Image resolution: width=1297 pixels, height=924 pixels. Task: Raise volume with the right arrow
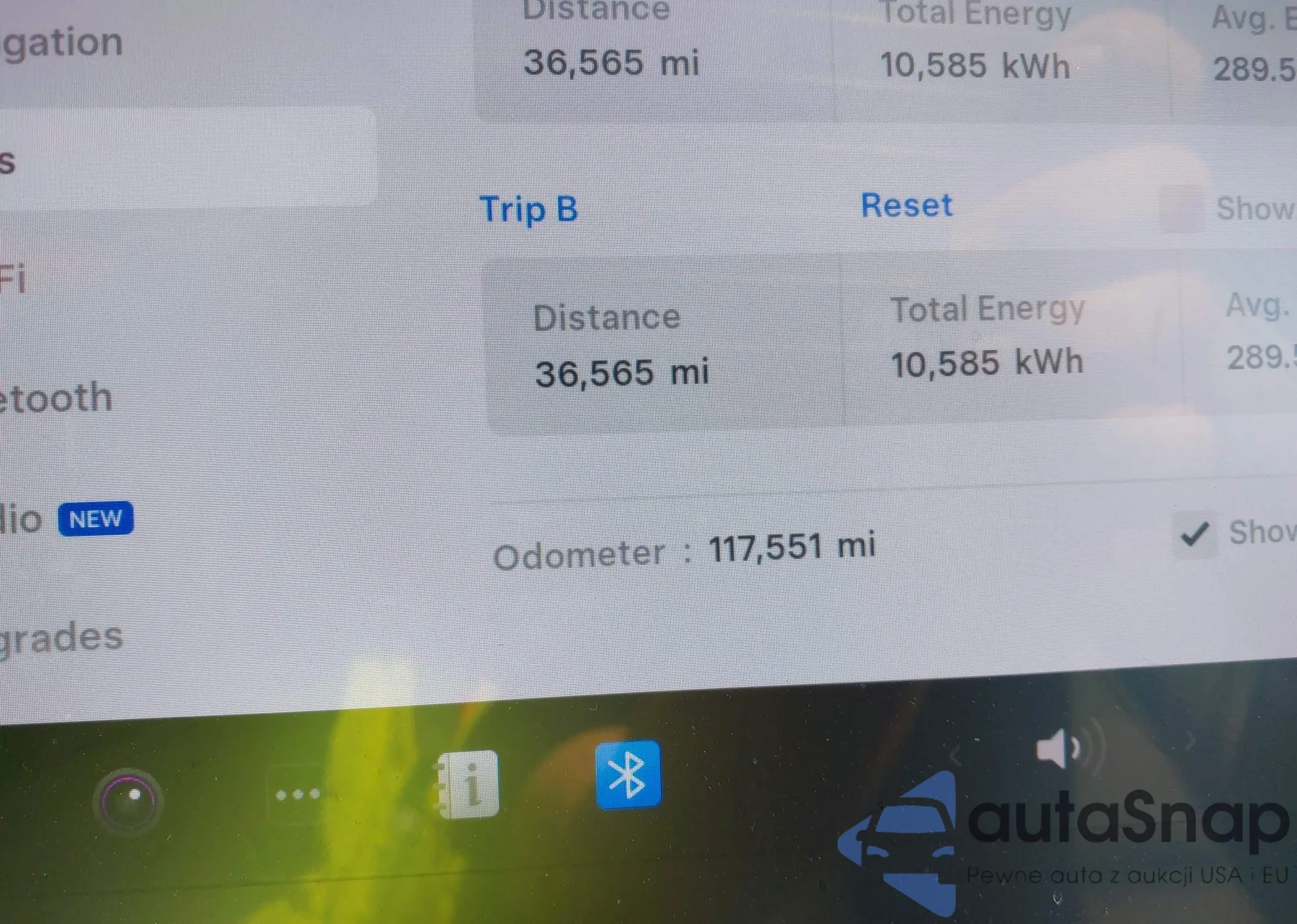click(1191, 741)
